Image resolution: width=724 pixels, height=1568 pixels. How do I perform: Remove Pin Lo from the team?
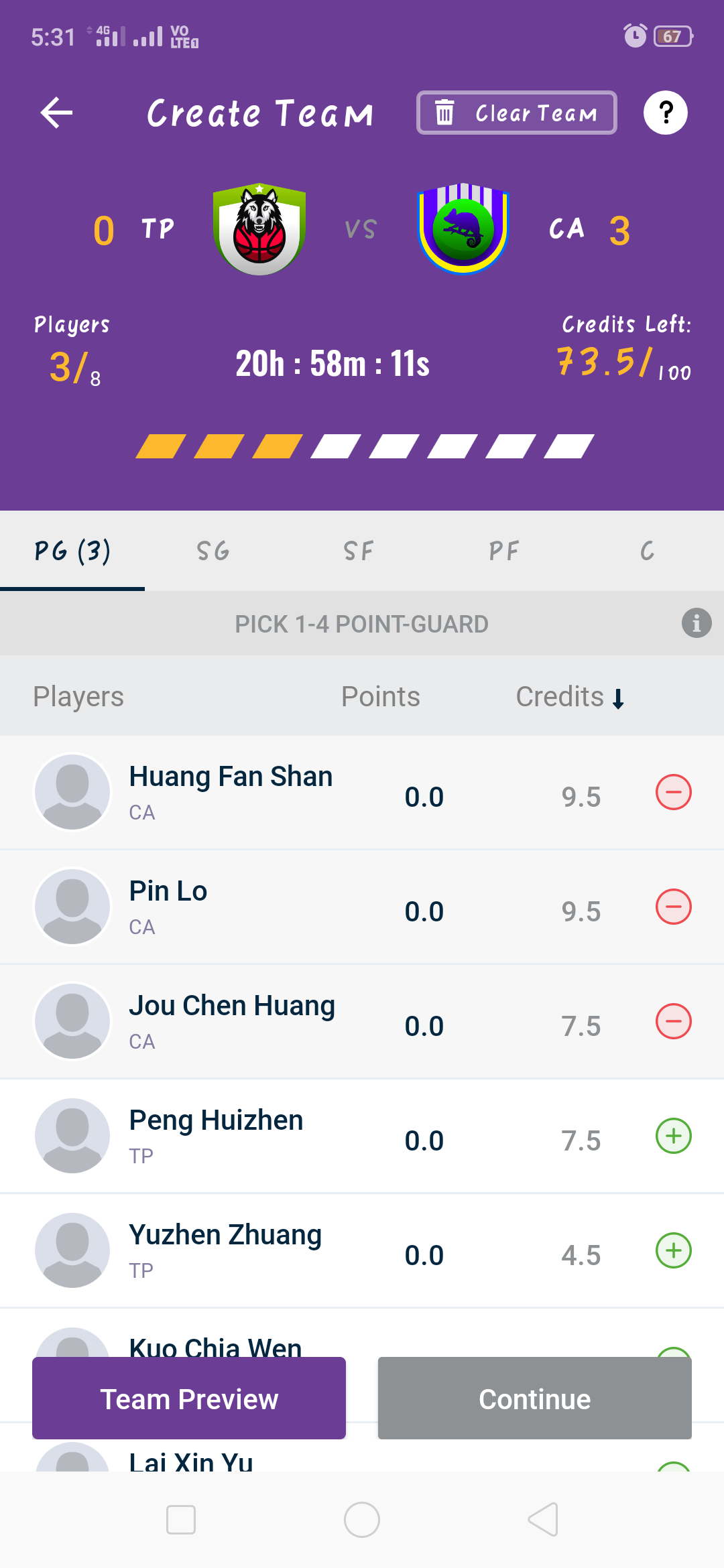[674, 907]
